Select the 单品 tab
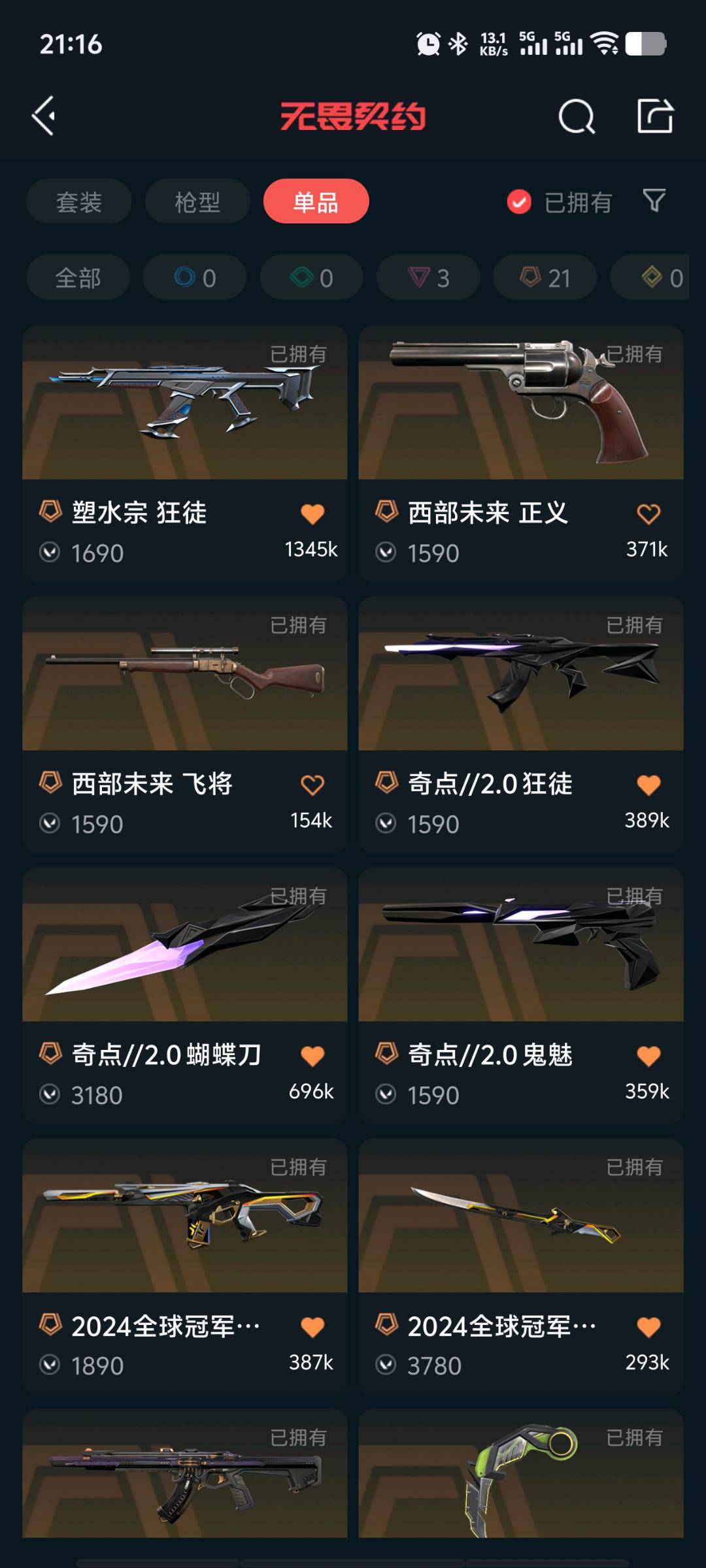 [x=316, y=202]
